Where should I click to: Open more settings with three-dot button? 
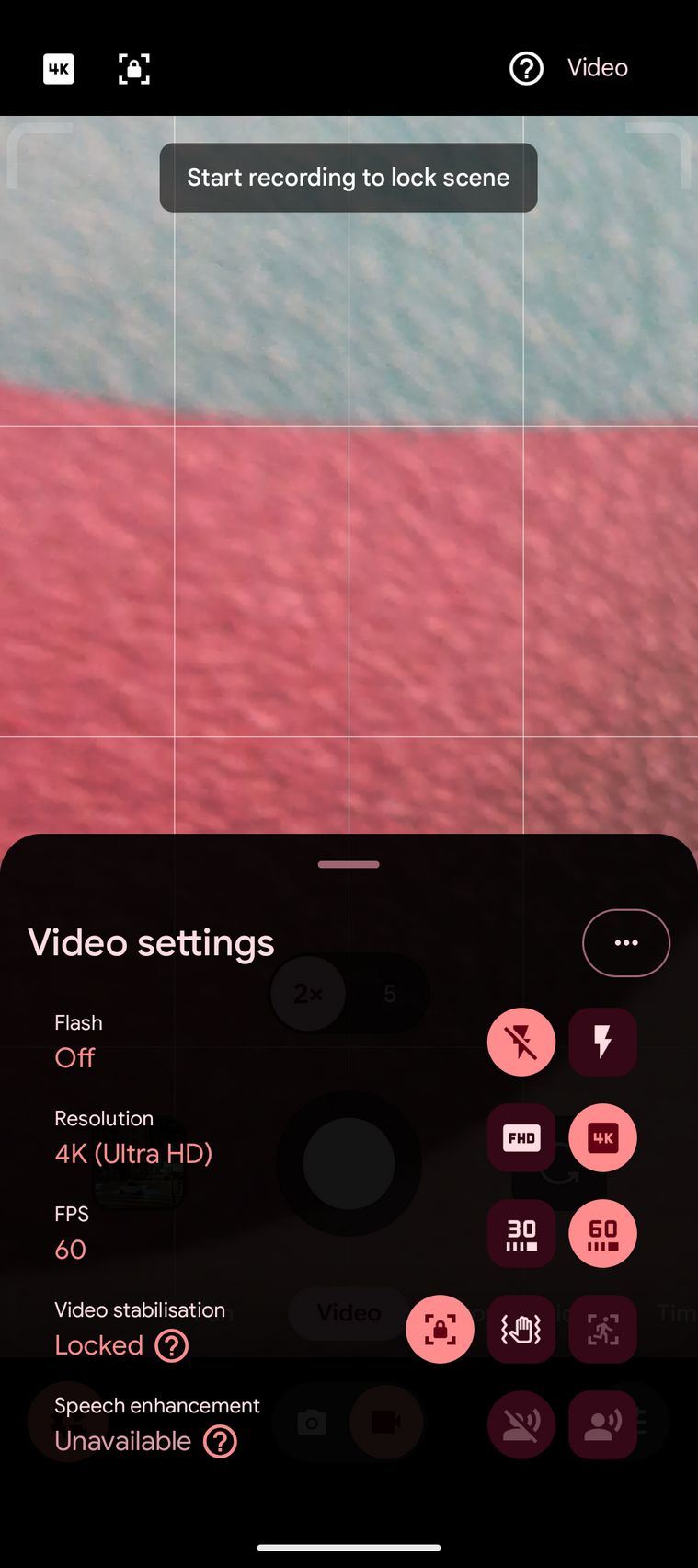click(625, 942)
